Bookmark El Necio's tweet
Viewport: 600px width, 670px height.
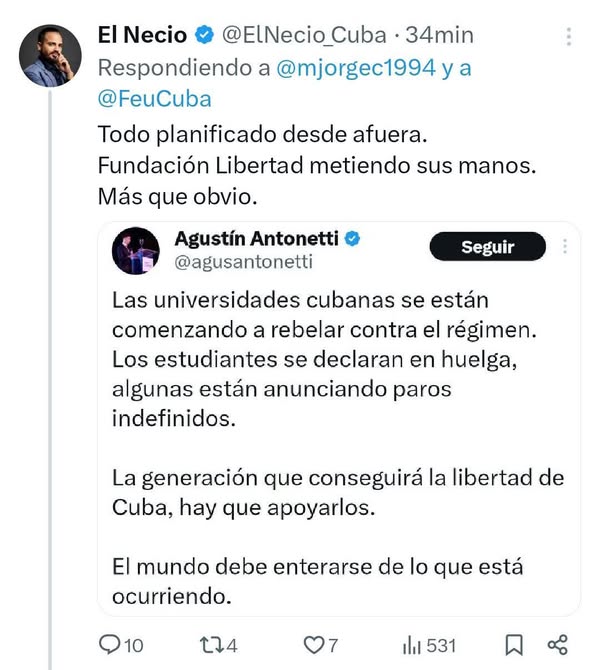[x=513, y=645]
